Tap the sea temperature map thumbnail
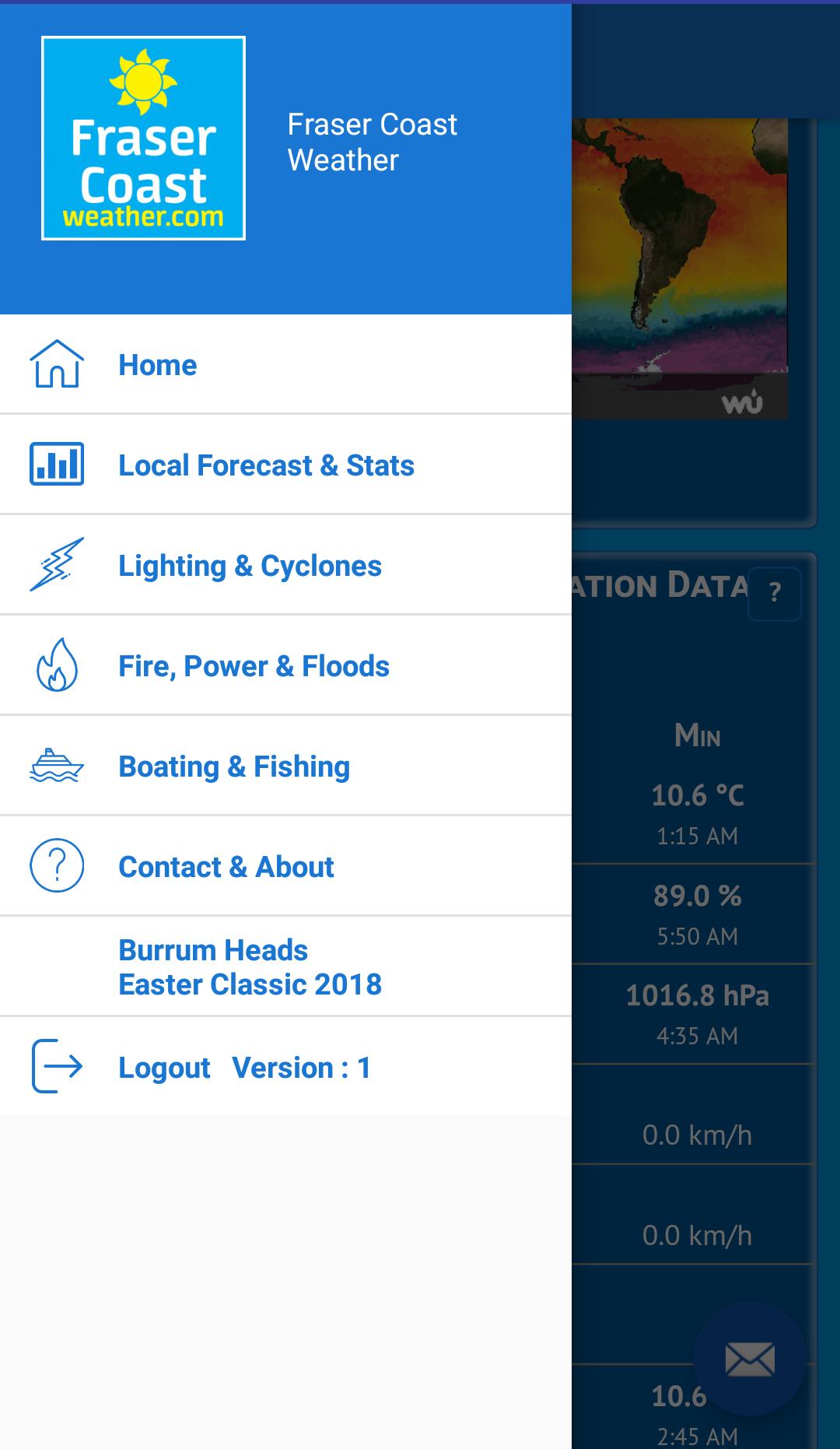Image resolution: width=840 pixels, height=1449 pixels. pyautogui.click(x=684, y=257)
